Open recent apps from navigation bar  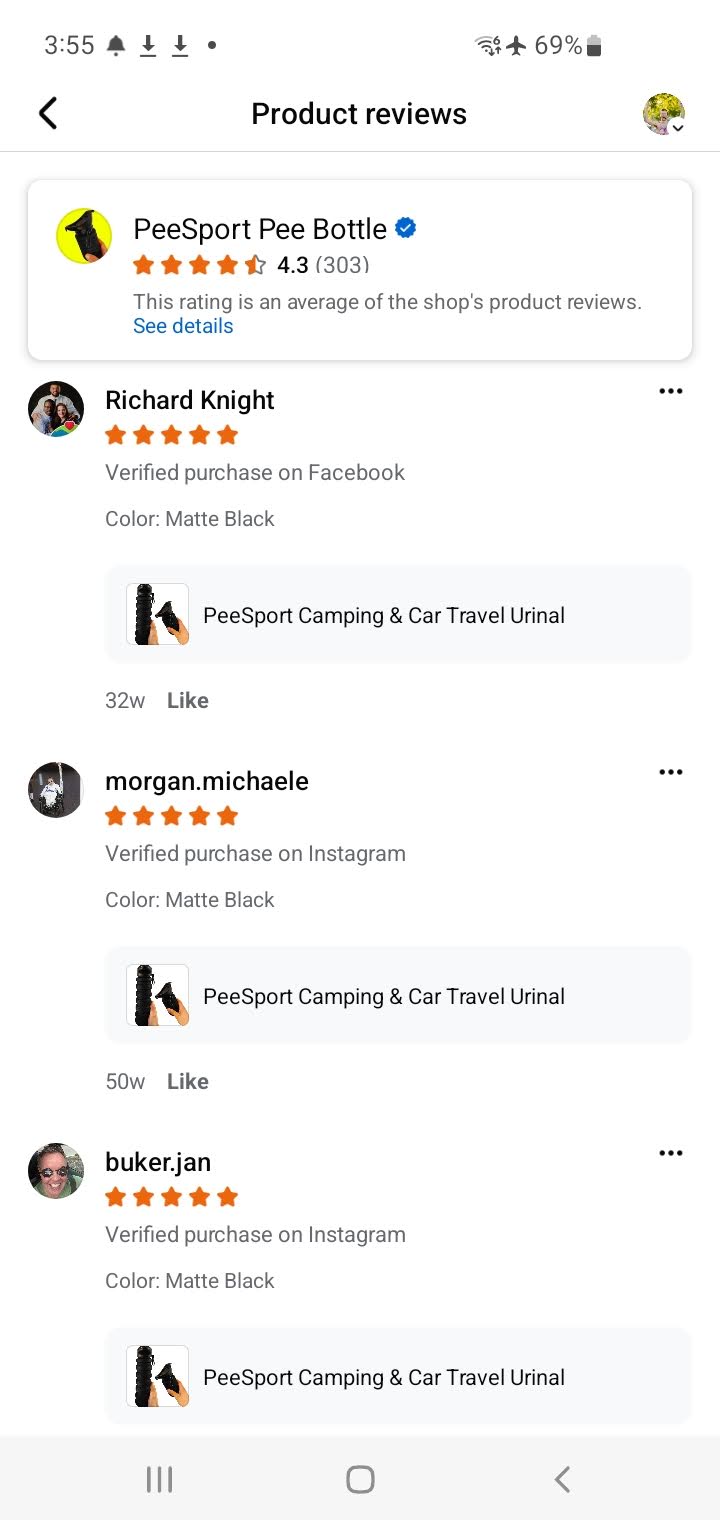point(159,1479)
